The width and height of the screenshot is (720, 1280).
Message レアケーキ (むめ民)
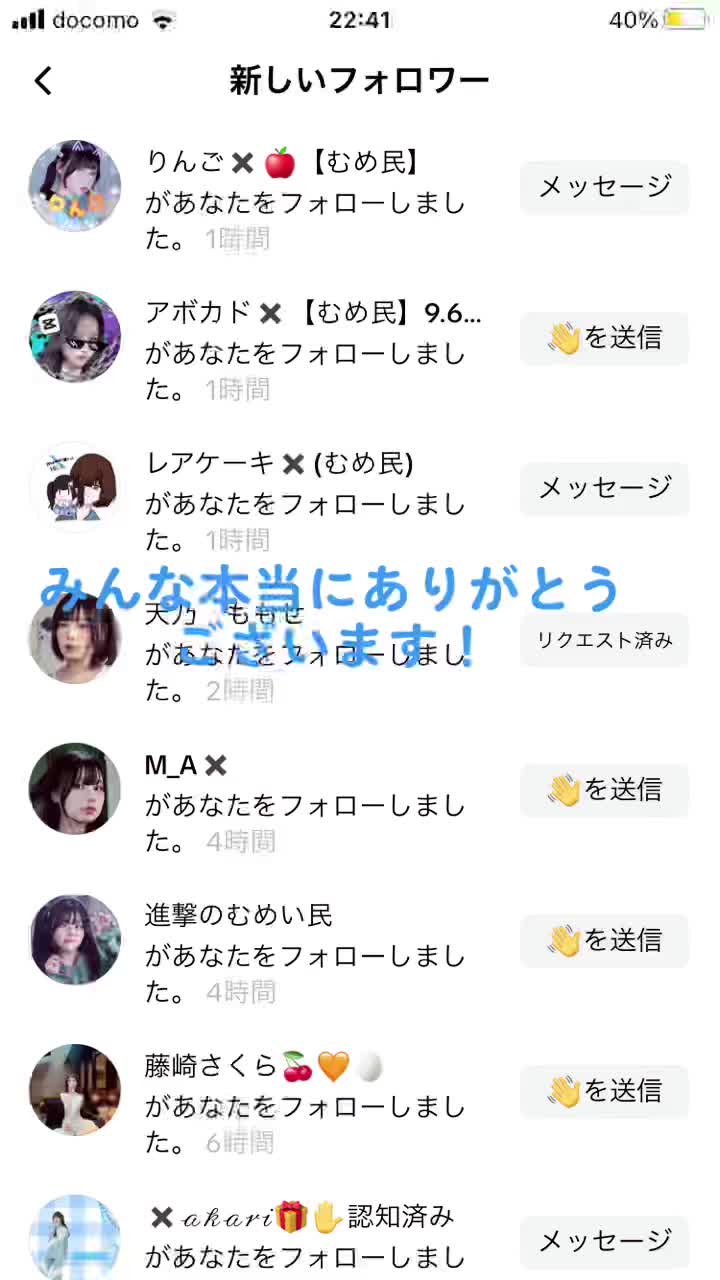pyautogui.click(x=604, y=488)
